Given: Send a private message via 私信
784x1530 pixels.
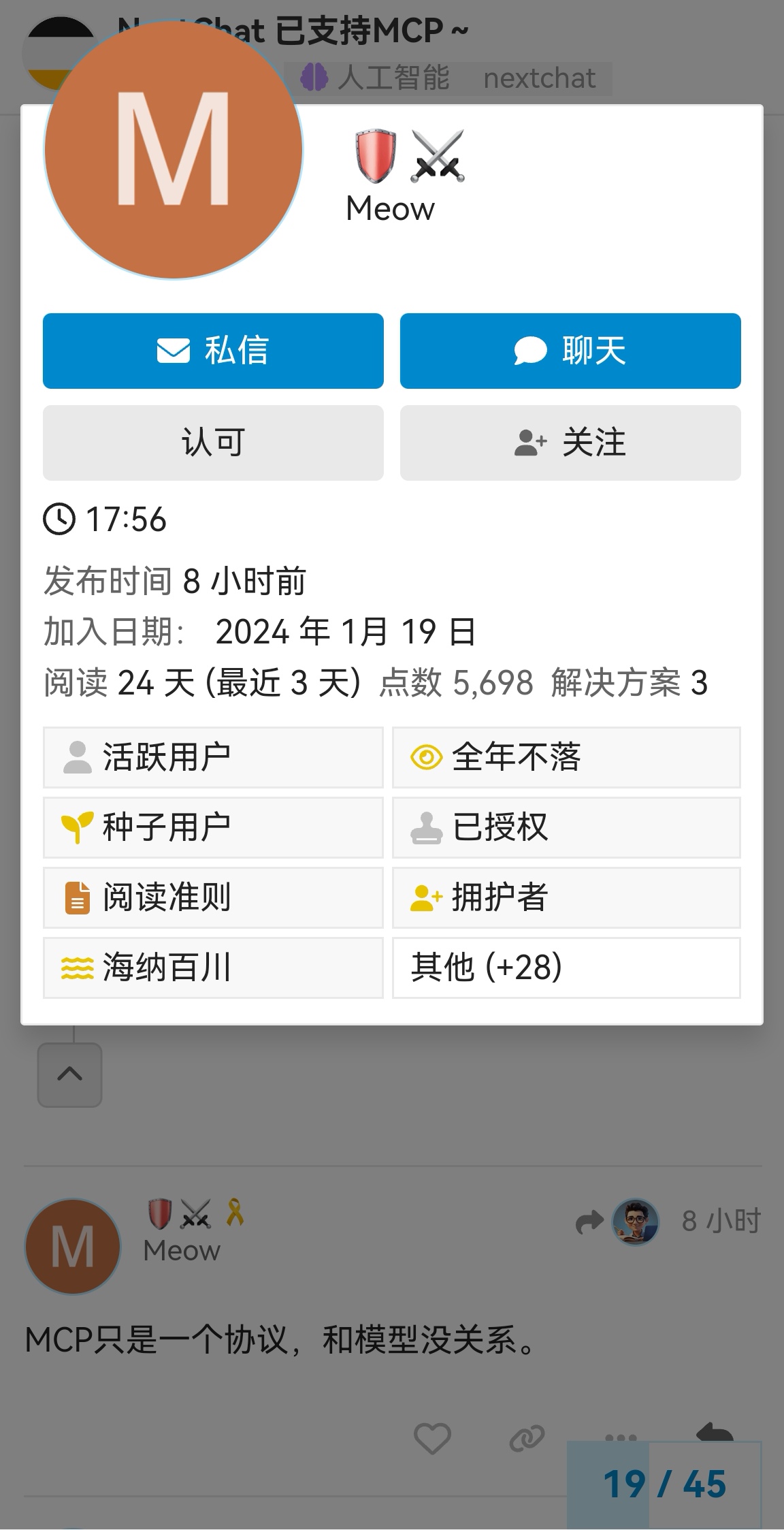Looking at the screenshot, I should 213,351.
